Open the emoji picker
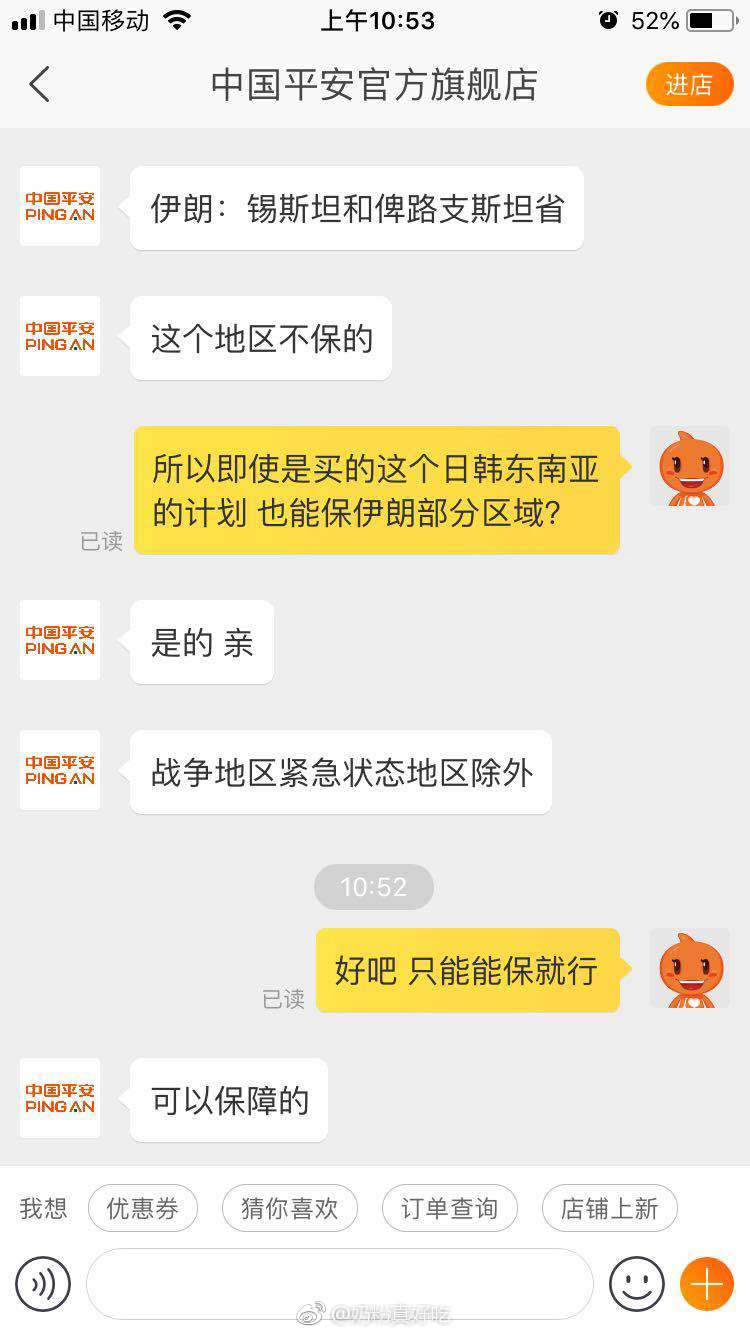The width and height of the screenshot is (750, 1334). (x=637, y=1284)
